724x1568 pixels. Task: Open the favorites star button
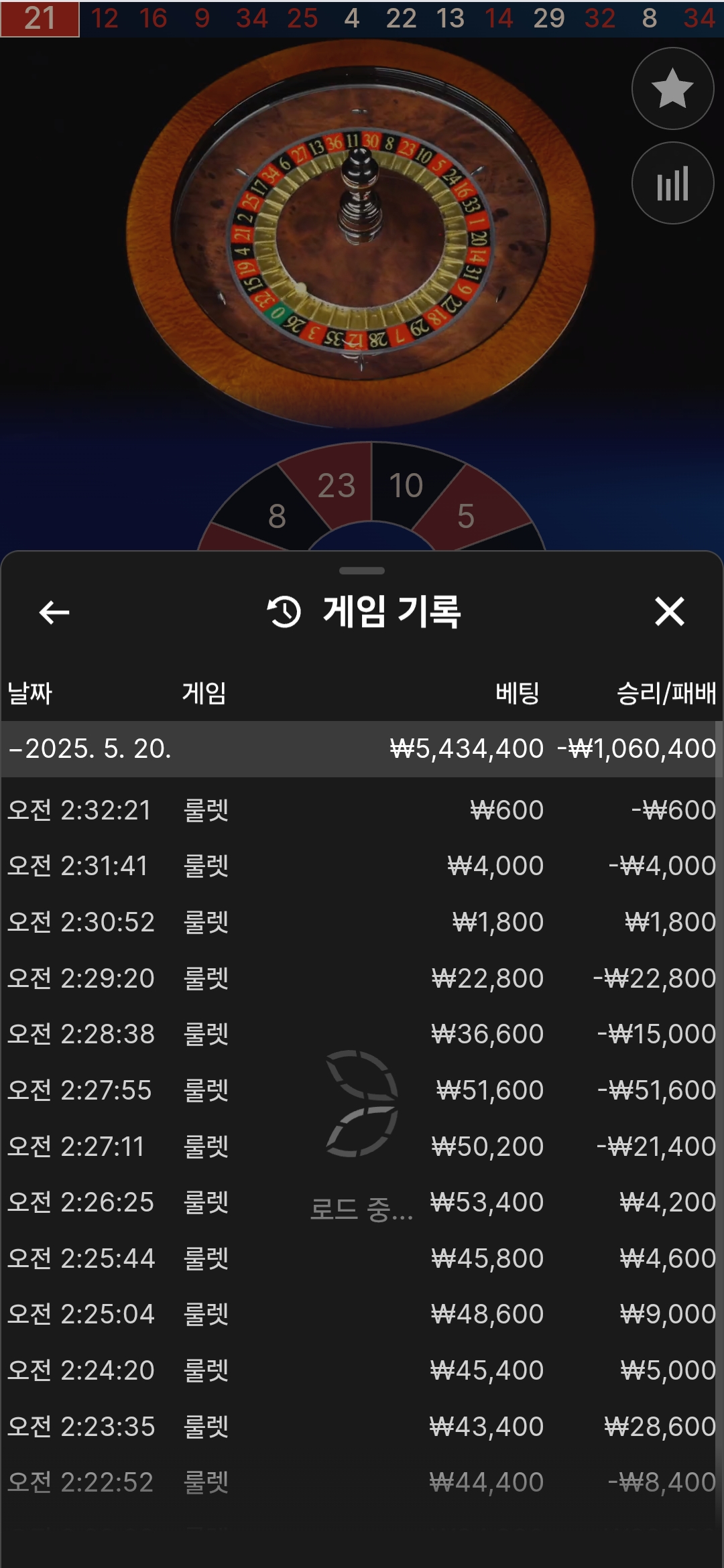[x=672, y=88]
